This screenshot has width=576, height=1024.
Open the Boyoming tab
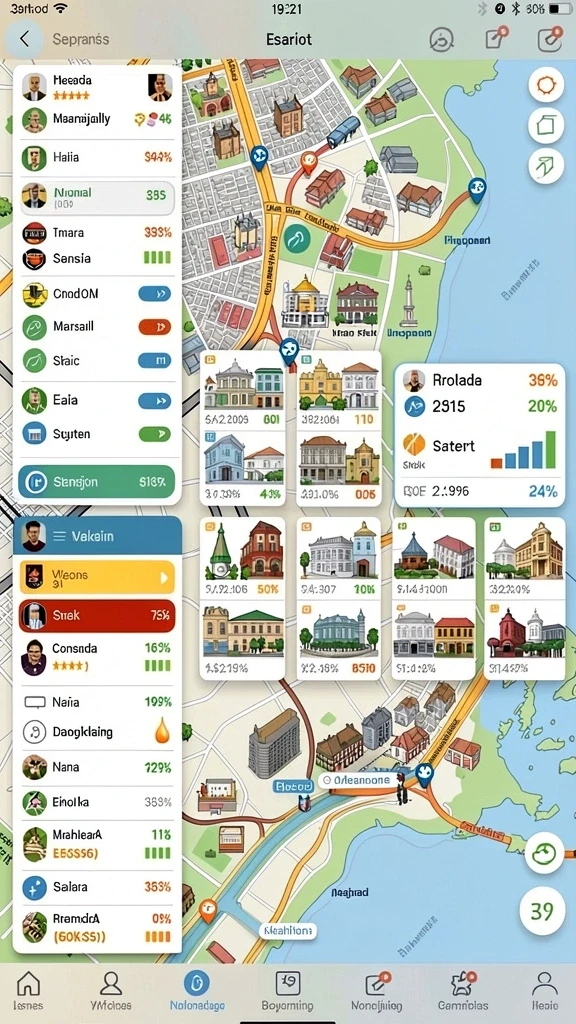[287, 989]
